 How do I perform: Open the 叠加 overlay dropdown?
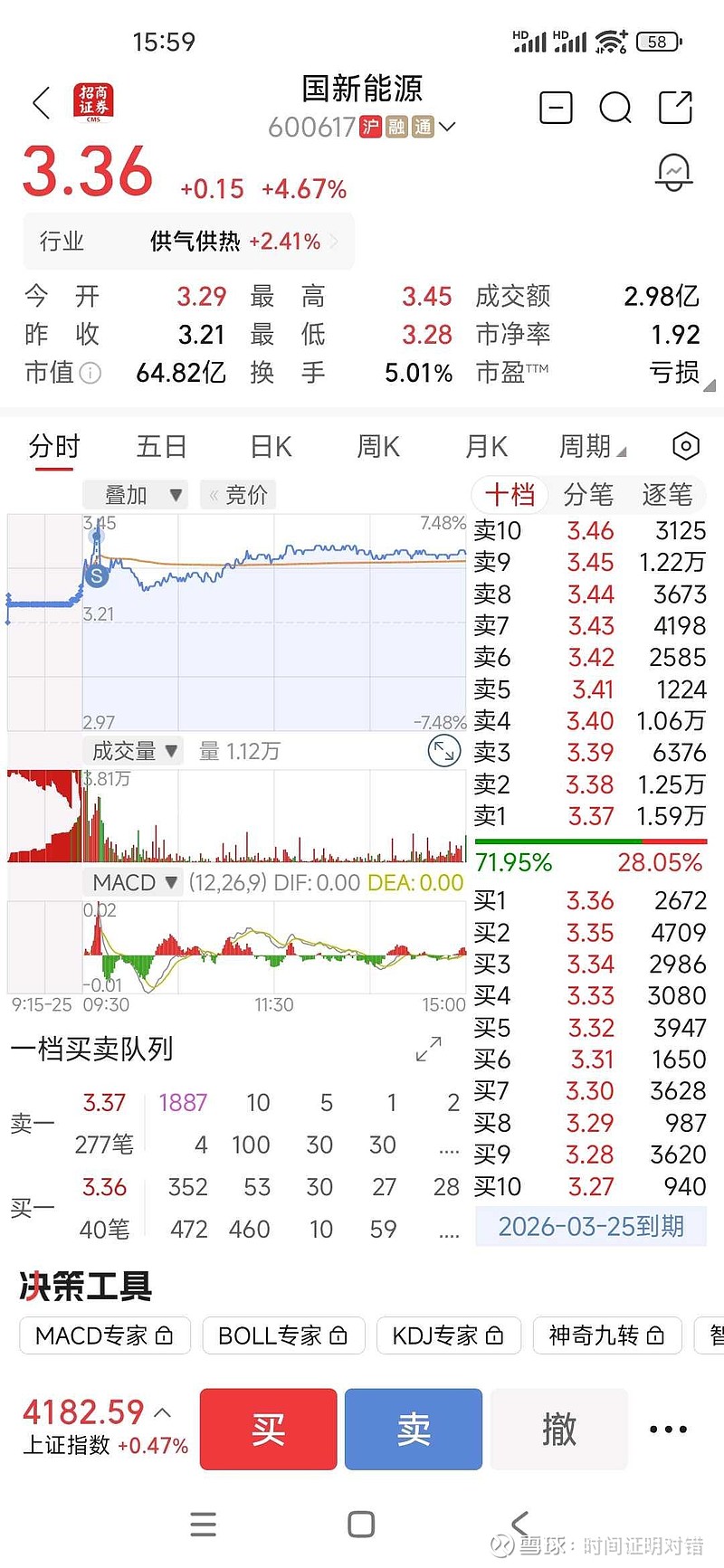pos(136,495)
